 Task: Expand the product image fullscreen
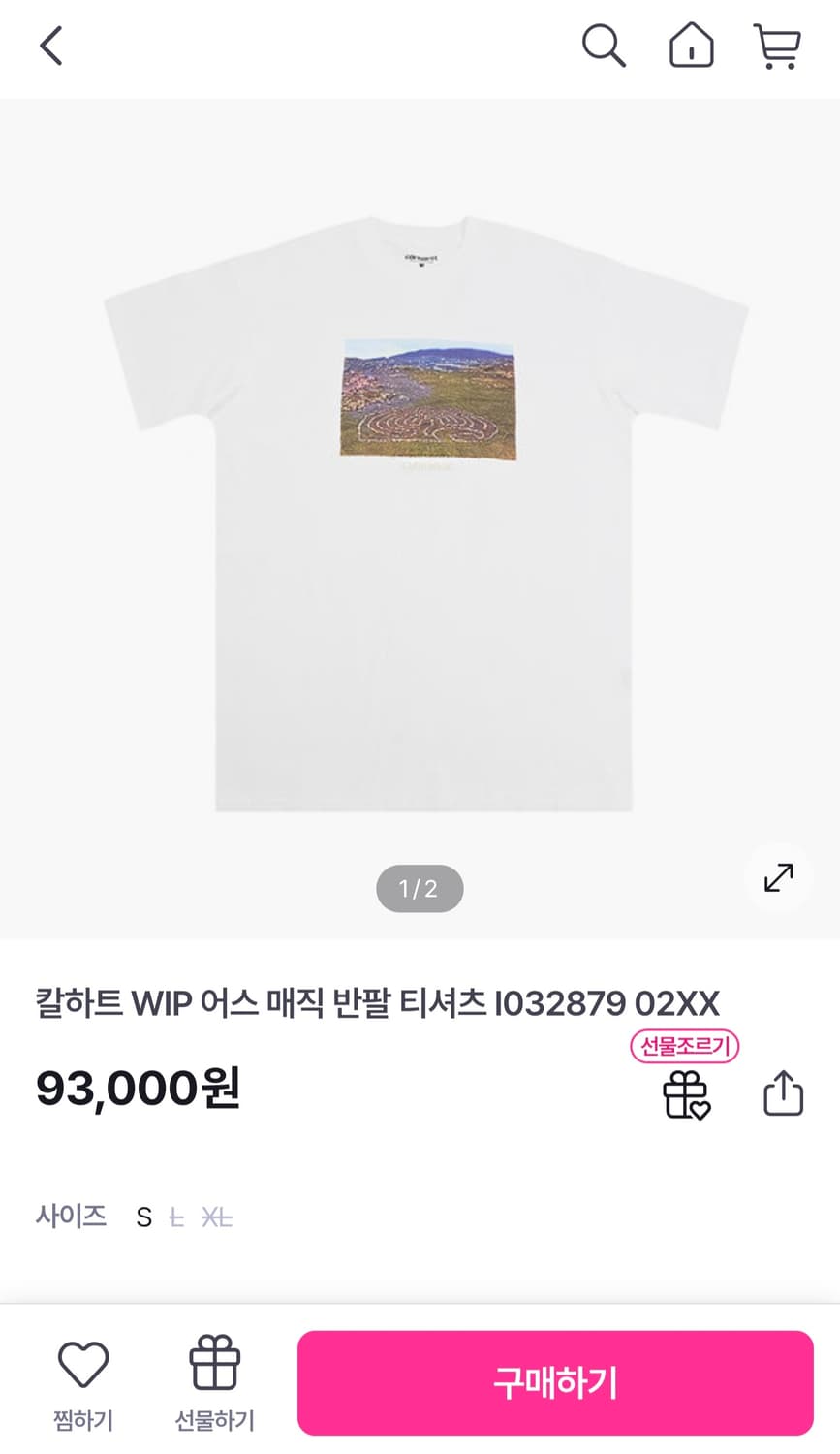pos(778,877)
